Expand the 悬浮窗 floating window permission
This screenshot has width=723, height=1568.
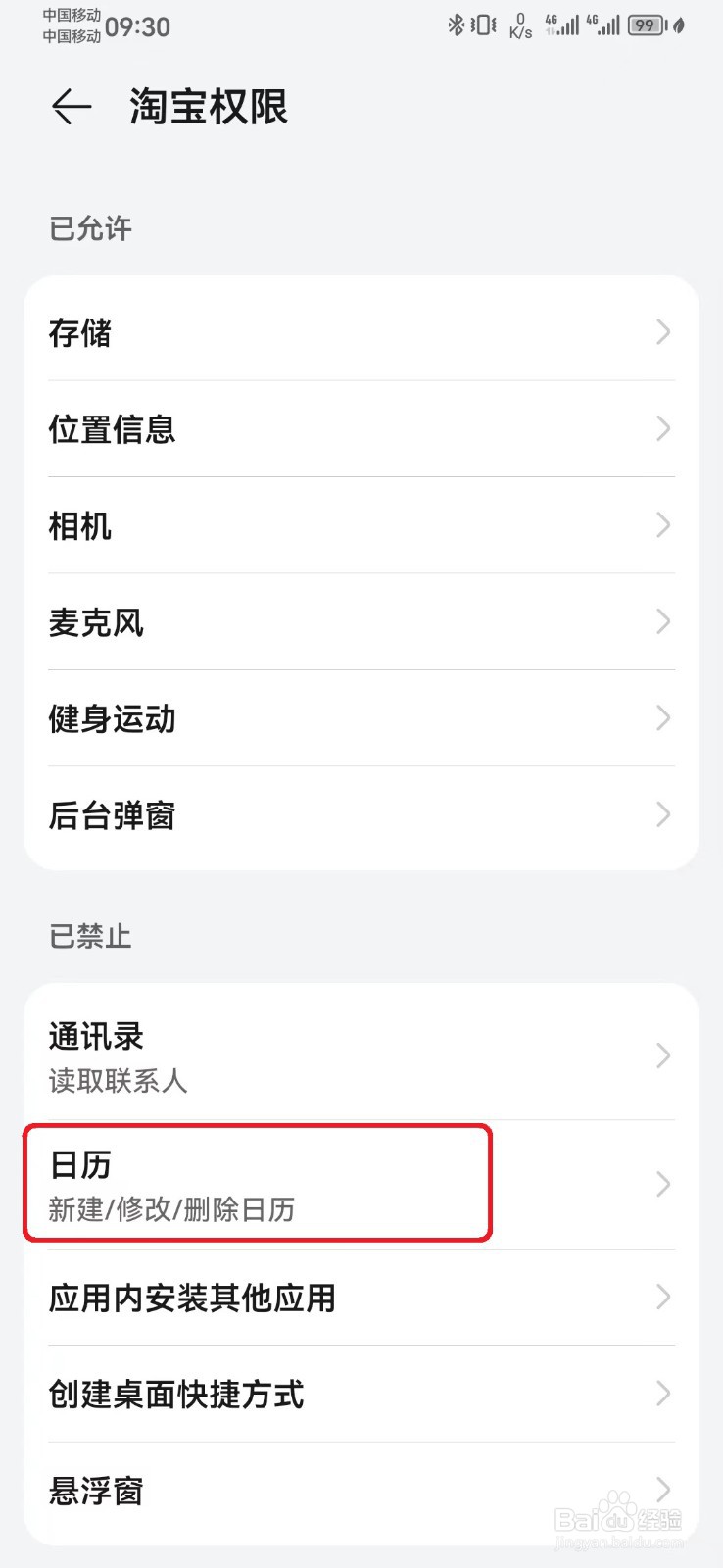point(361,1491)
